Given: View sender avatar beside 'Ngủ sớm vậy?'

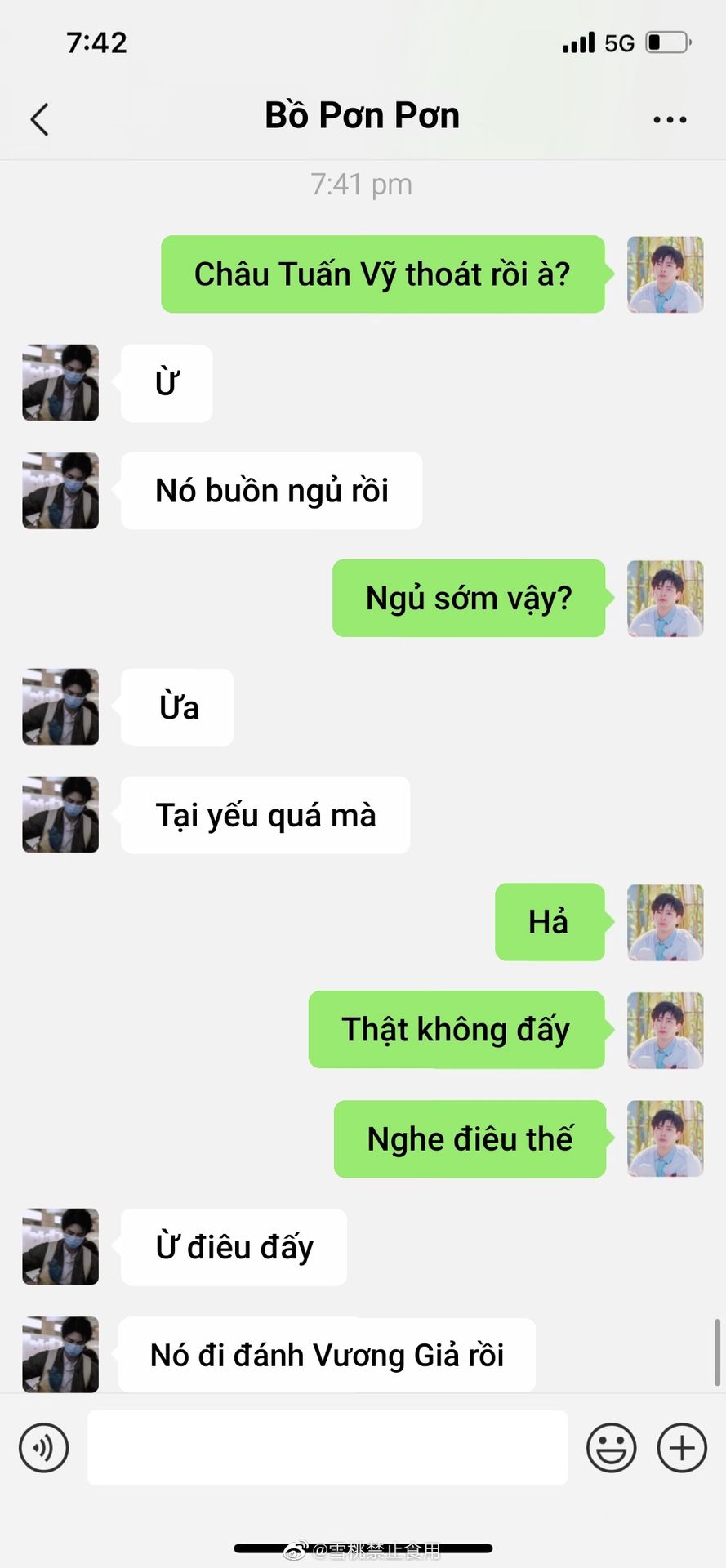Looking at the screenshot, I should [665, 599].
